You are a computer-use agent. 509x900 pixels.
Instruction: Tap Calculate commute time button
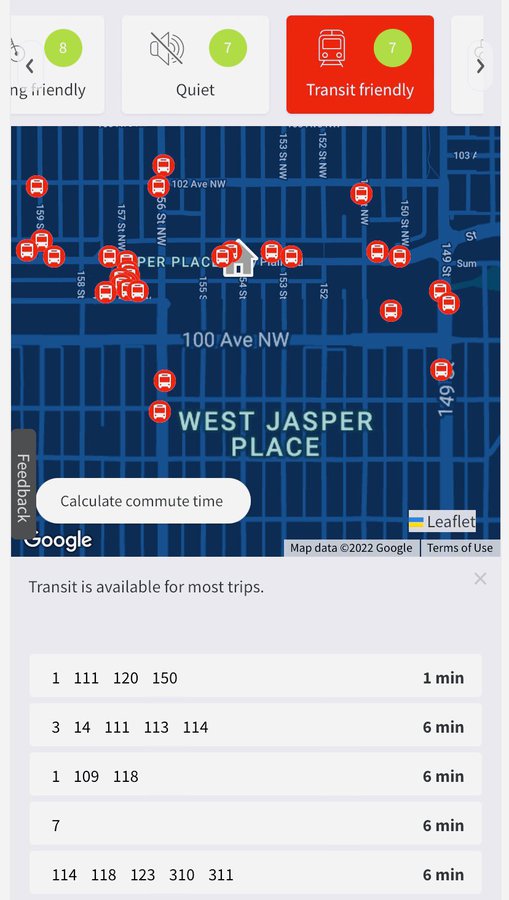pos(143,501)
